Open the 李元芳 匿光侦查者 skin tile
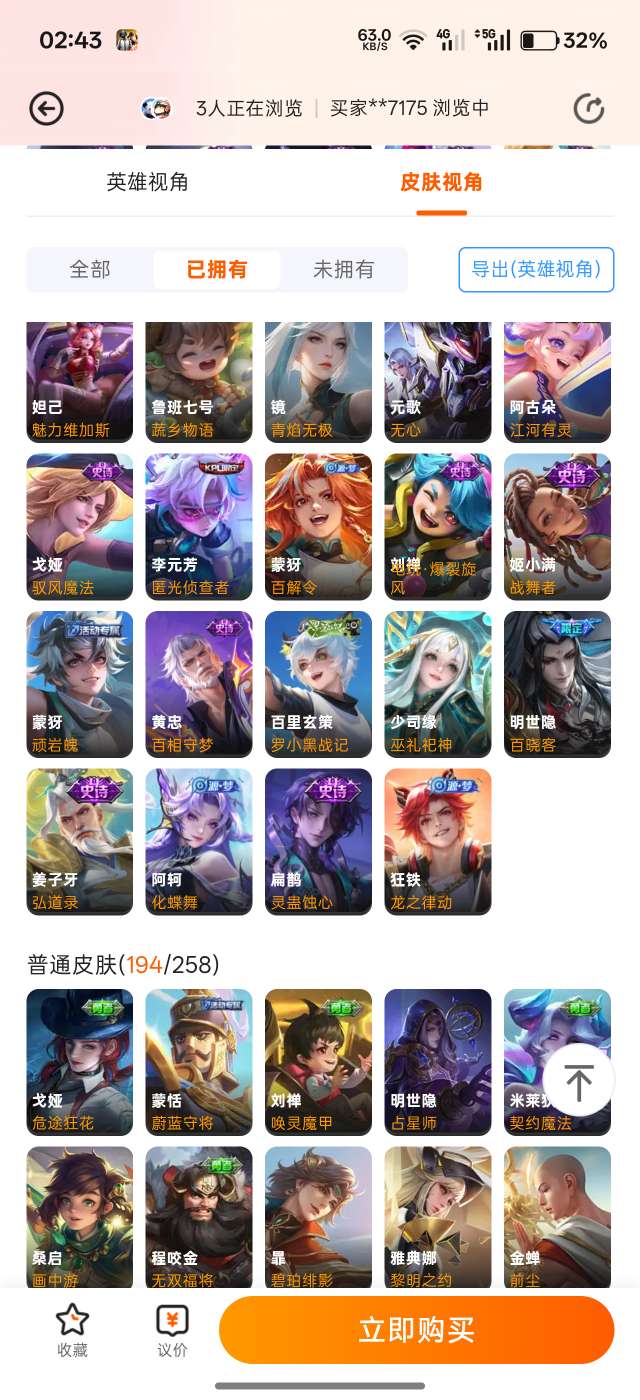 coord(199,526)
